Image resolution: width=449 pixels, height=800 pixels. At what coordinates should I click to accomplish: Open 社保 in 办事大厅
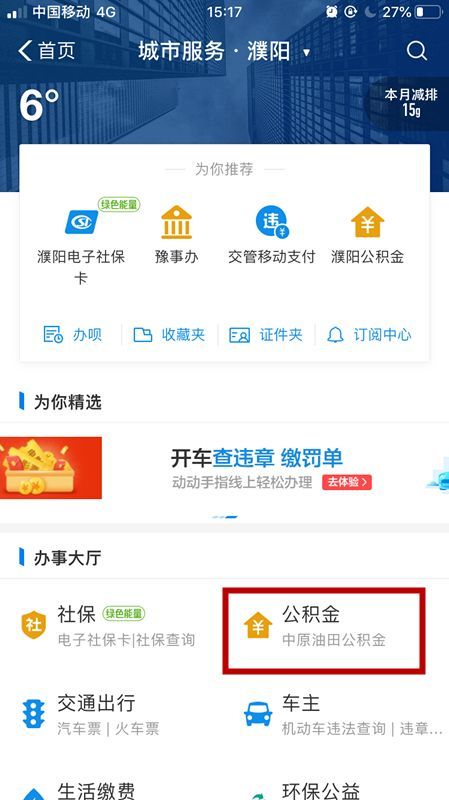pyautogui.click(x=109, y=627)
